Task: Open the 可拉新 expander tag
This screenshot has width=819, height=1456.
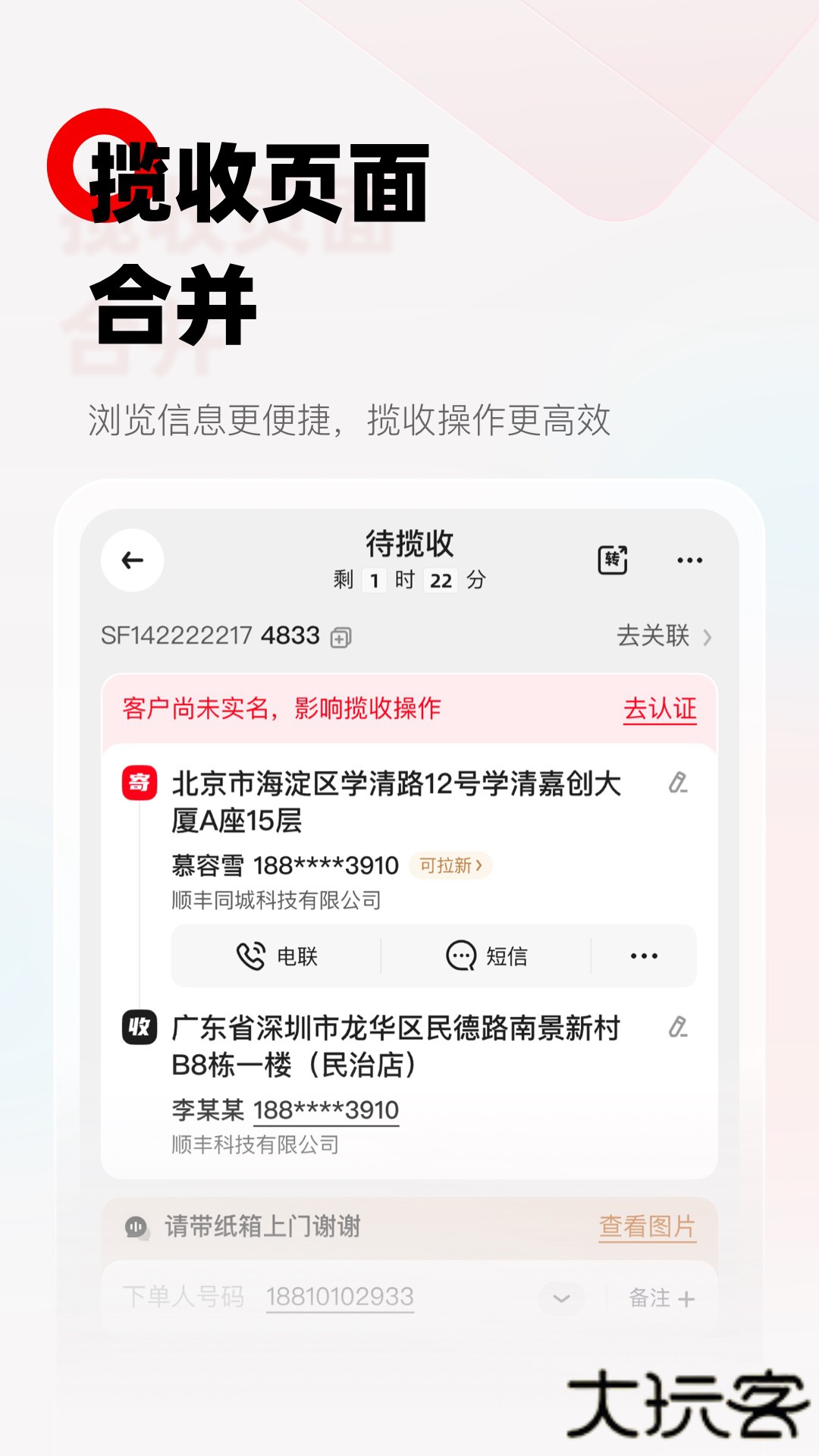Action: 450,864
